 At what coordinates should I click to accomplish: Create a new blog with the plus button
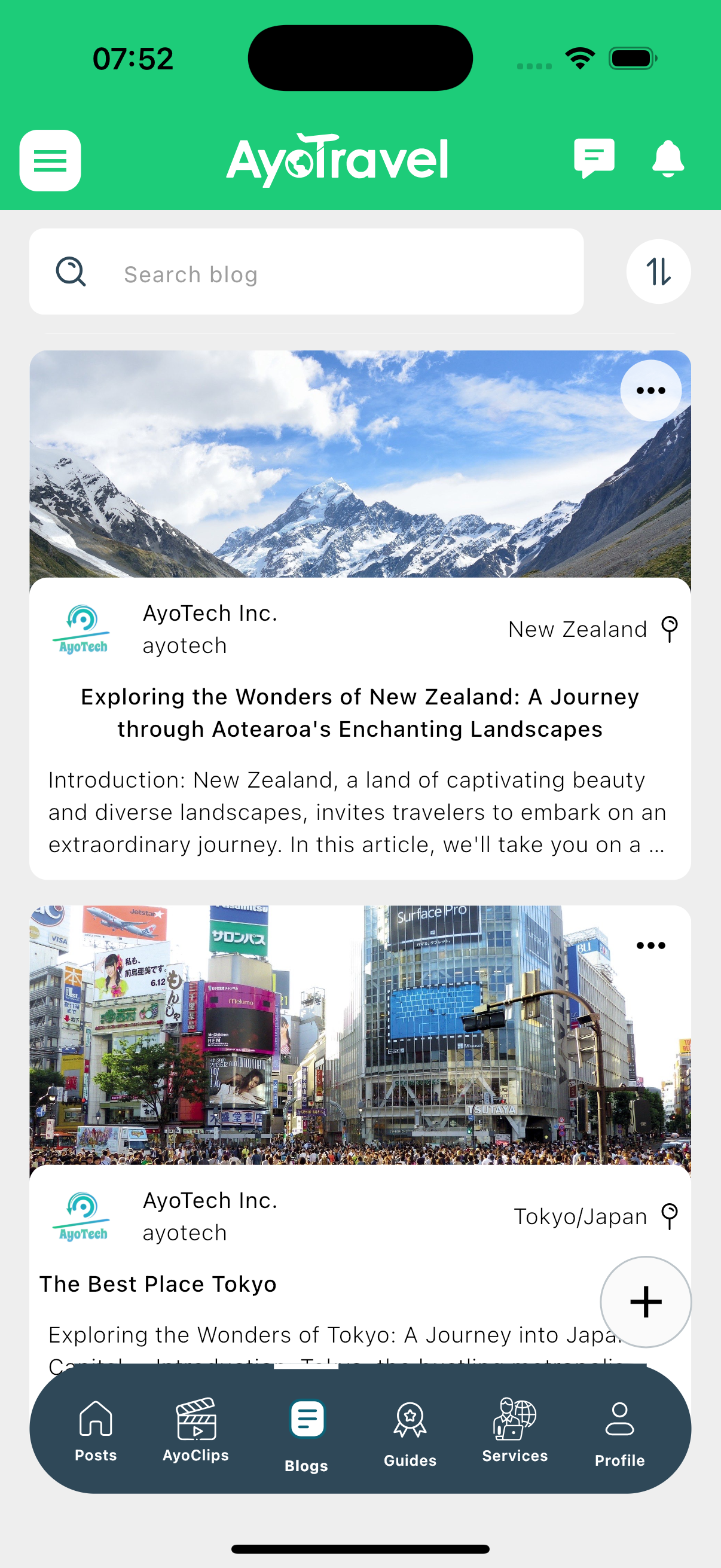pyautogui.click(x=646, y=1302)
